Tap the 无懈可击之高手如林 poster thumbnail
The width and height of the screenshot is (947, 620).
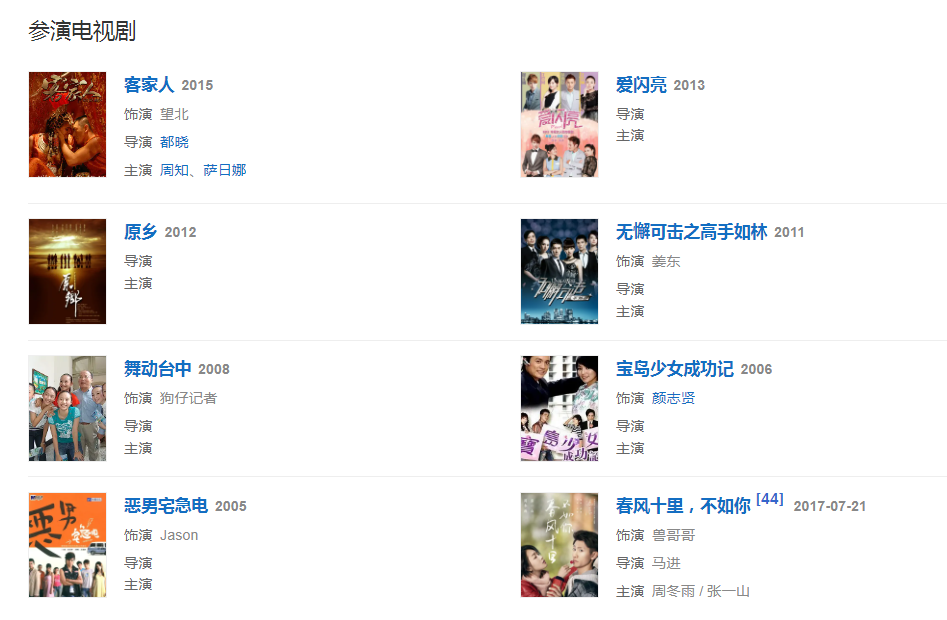559,271
